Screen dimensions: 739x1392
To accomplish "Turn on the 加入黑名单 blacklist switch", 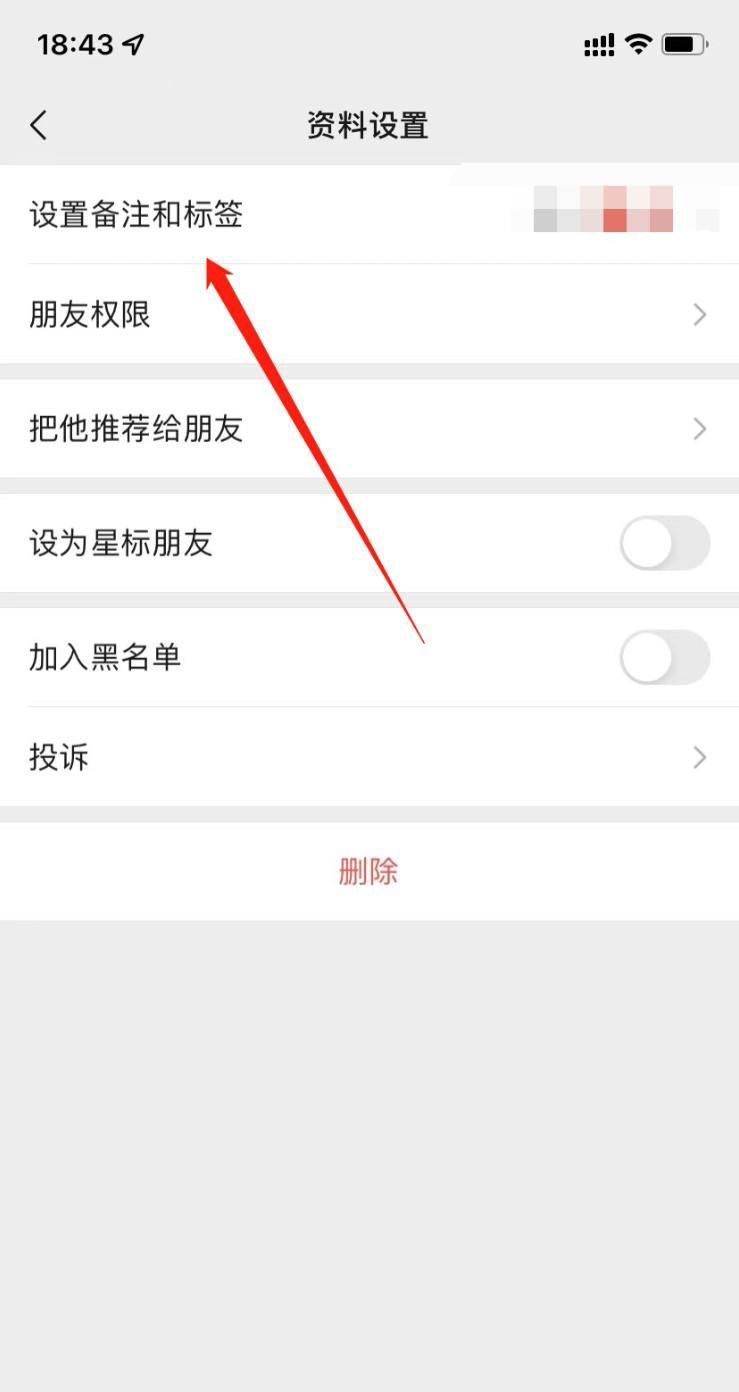I will click(x=664, y=657).
